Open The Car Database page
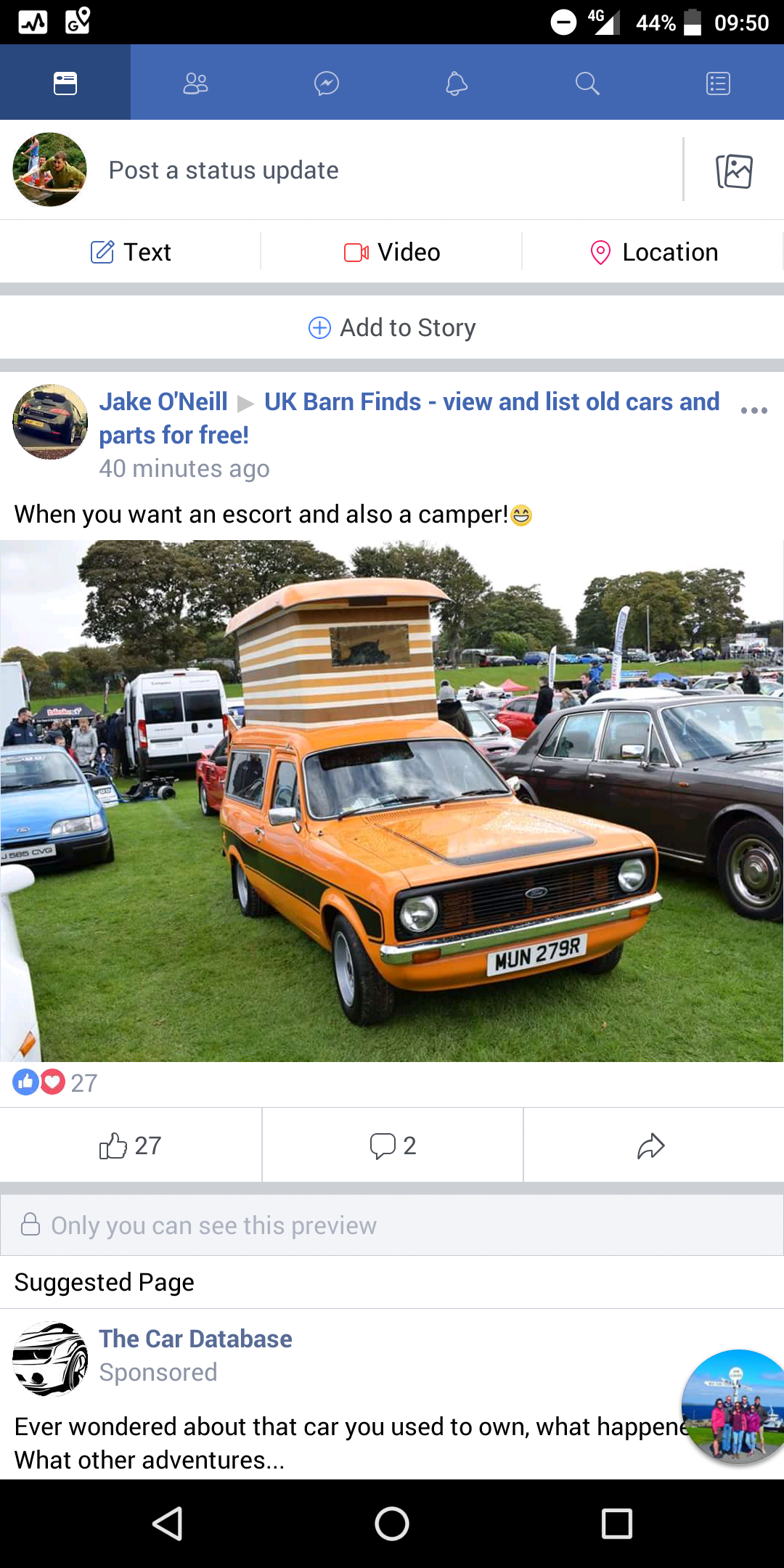Screen dimensions: 784x1568 pos(195,1339)
